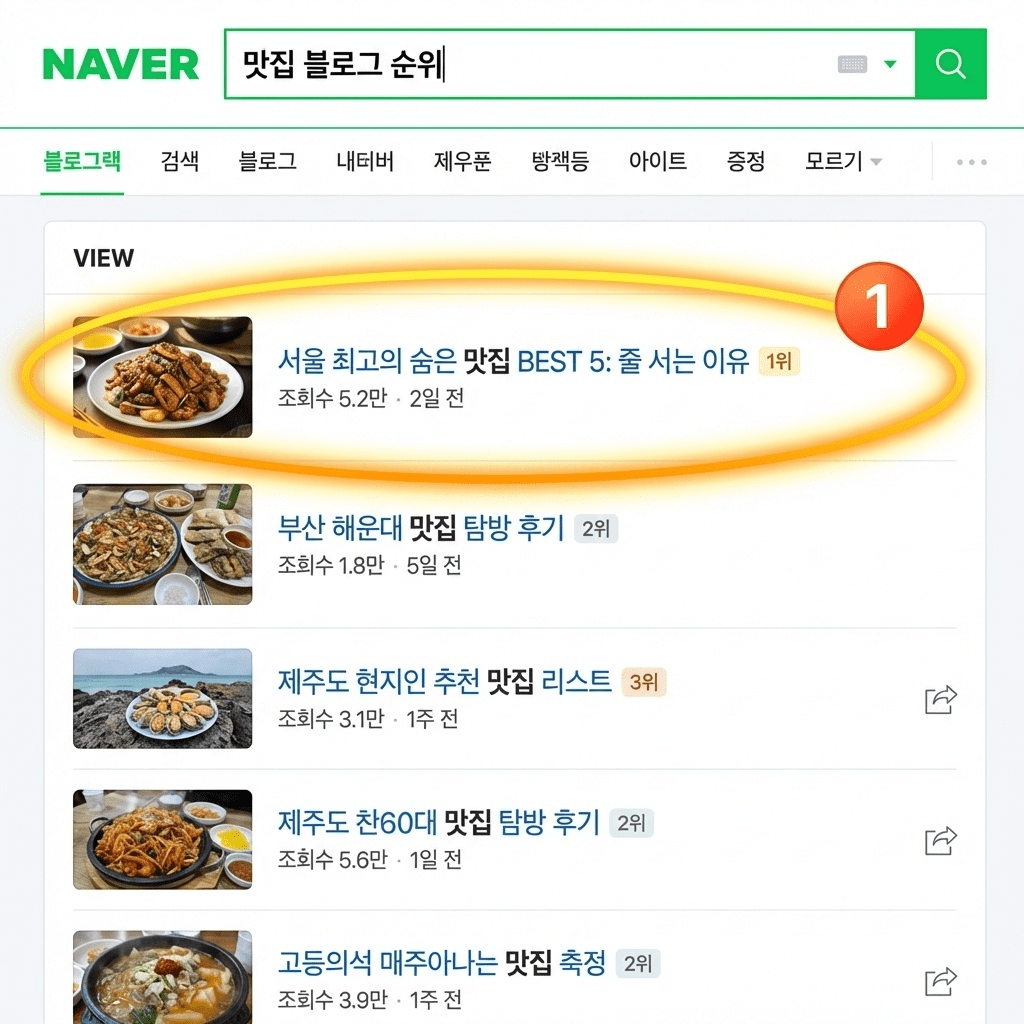Open the post 서울 최고의 숨은 맛집 BEST 5
The width and height of the screenshot is (1024, 1024).
[513, 361]
